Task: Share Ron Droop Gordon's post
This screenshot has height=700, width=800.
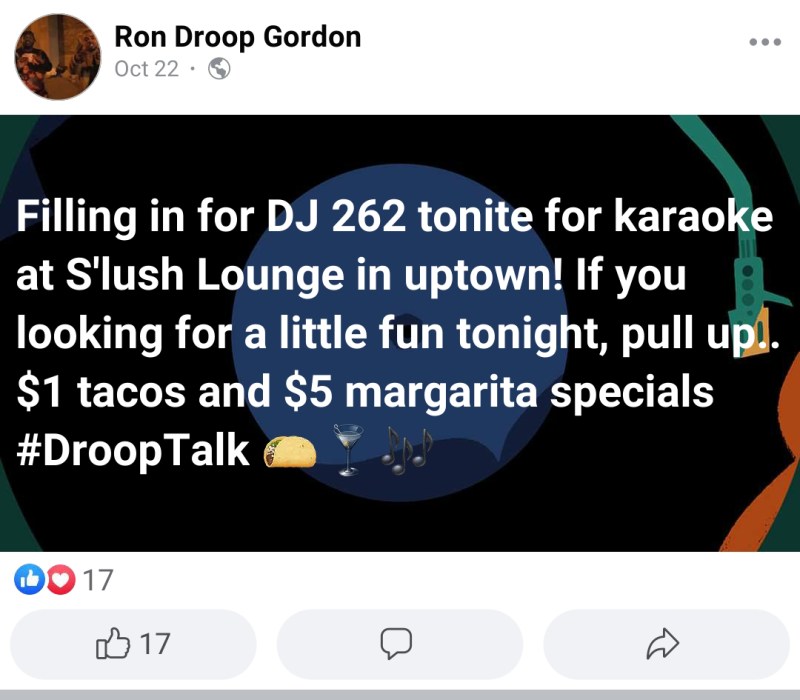Action: pyautogui.click(x=664, y=644)
